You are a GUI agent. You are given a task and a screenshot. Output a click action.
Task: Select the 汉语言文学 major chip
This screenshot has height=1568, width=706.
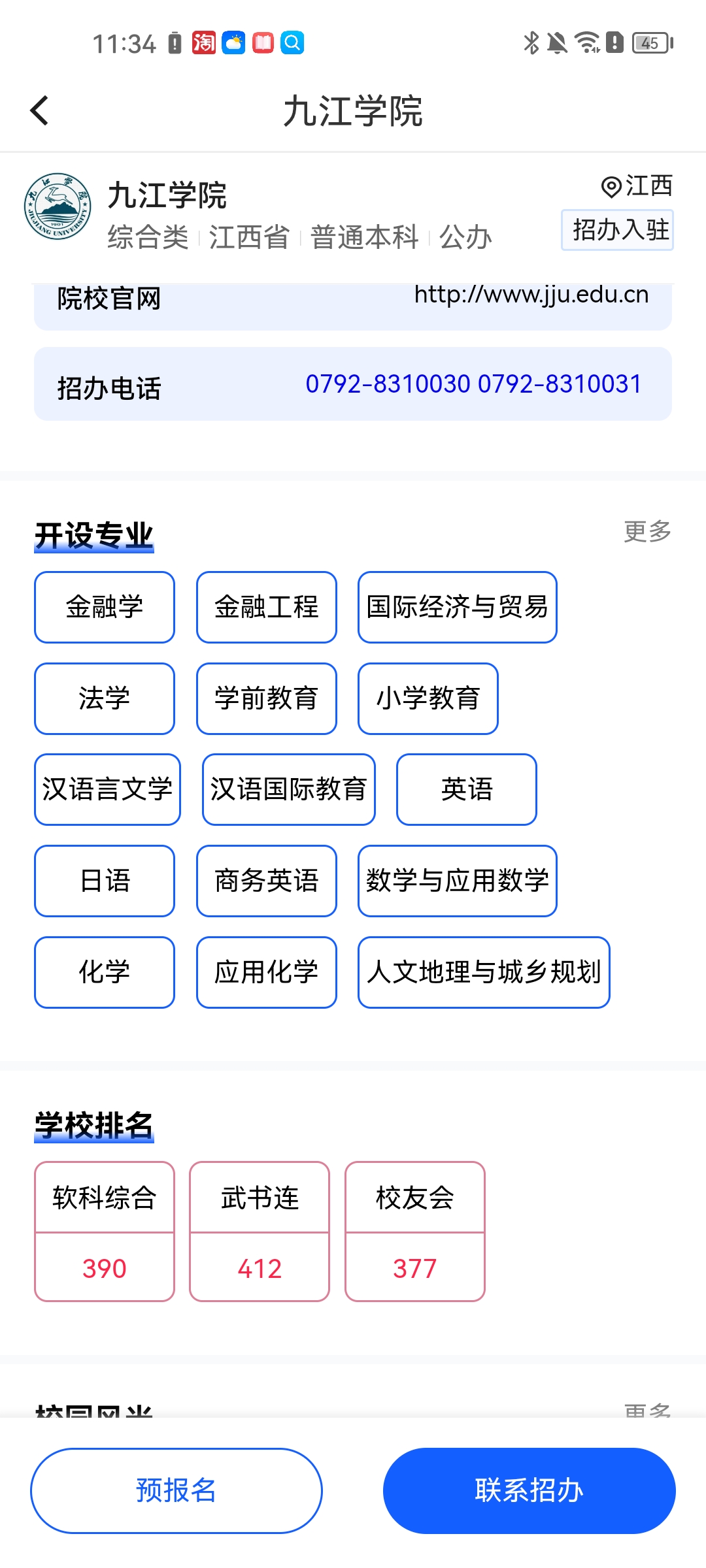107,789
